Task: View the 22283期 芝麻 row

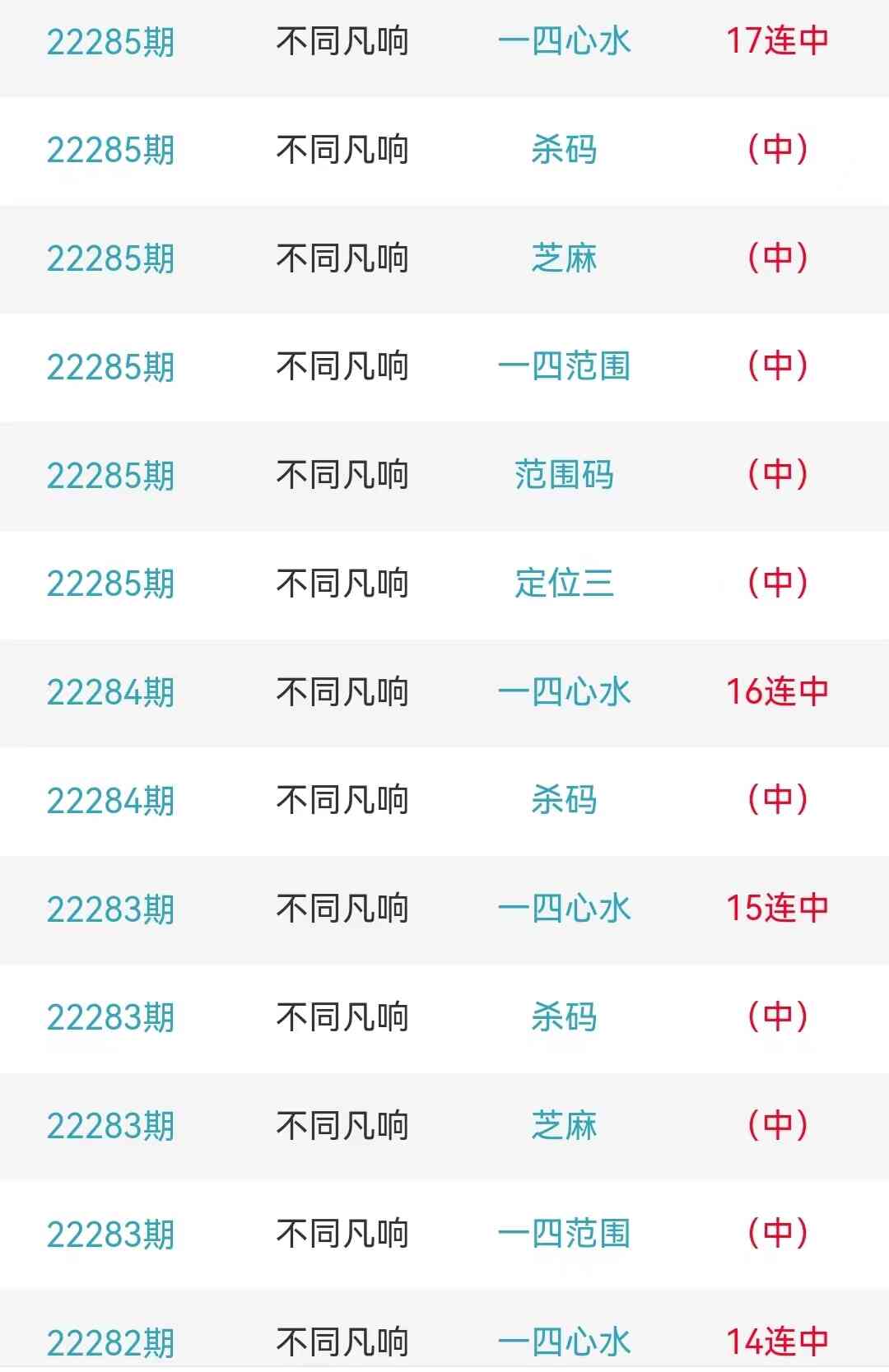Action: pos(564,1126)
